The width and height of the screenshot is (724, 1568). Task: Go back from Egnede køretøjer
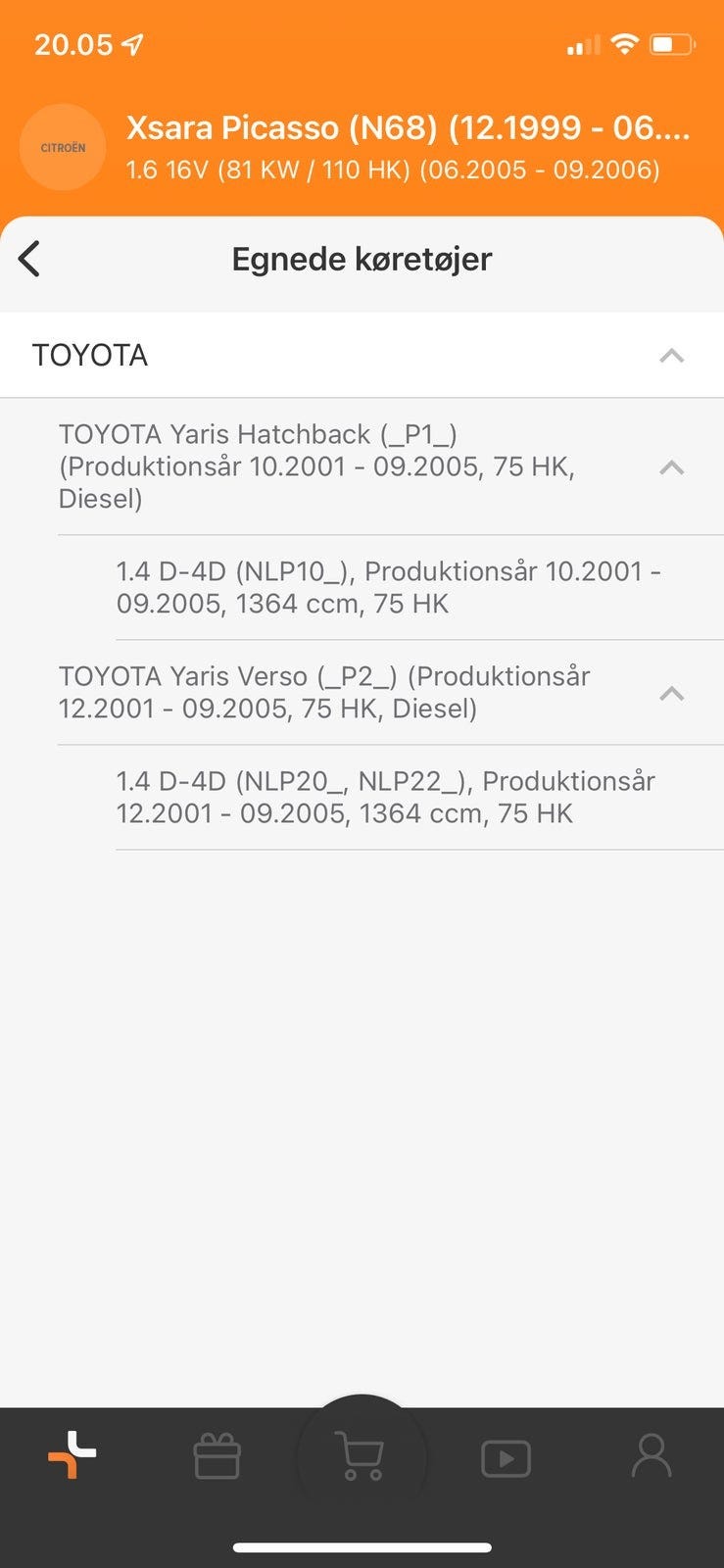click(x=30, y=260)
